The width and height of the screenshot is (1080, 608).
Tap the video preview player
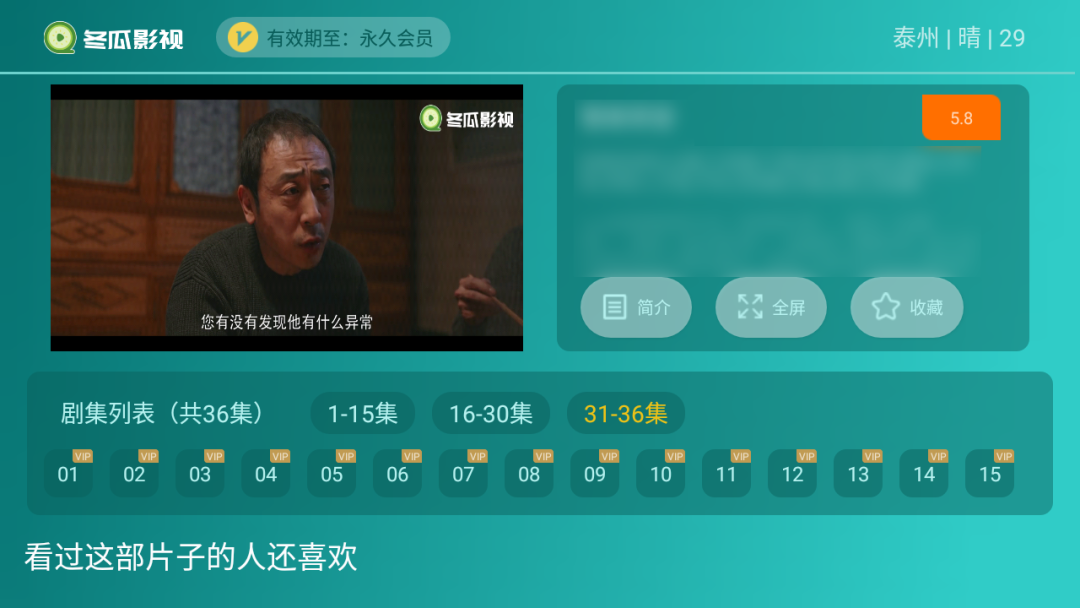click(x=286, y=217)
